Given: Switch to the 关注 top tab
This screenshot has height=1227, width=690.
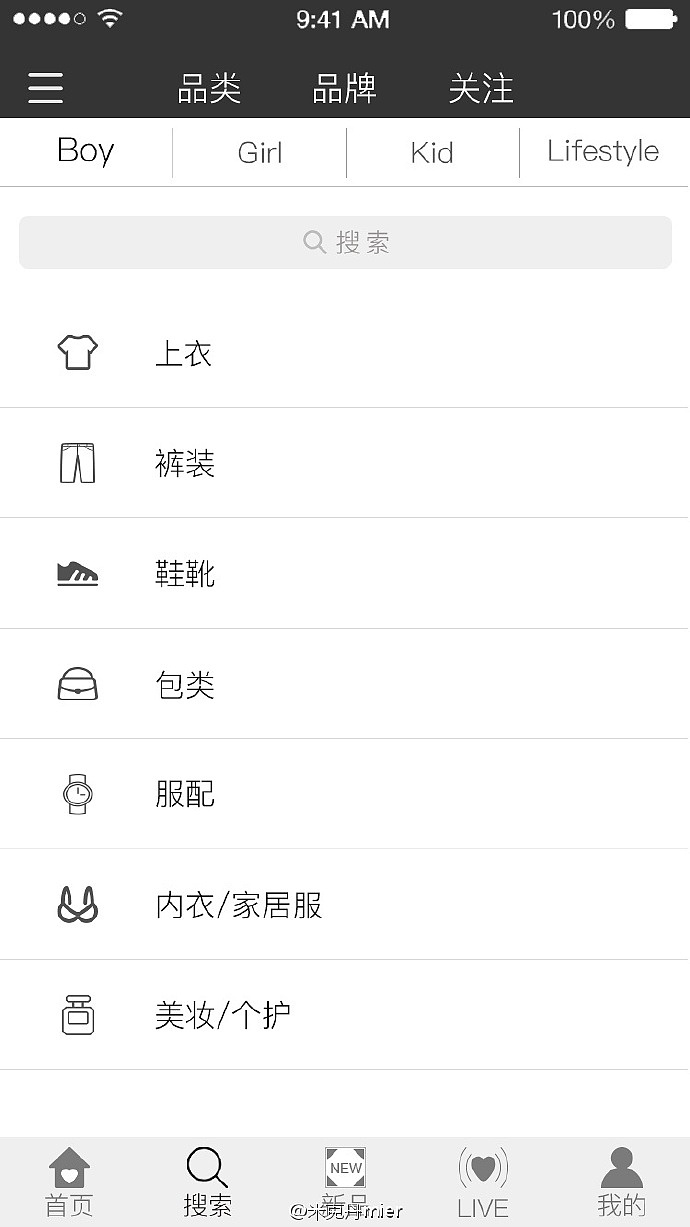Looking at the screenshot, I should 481,89.
